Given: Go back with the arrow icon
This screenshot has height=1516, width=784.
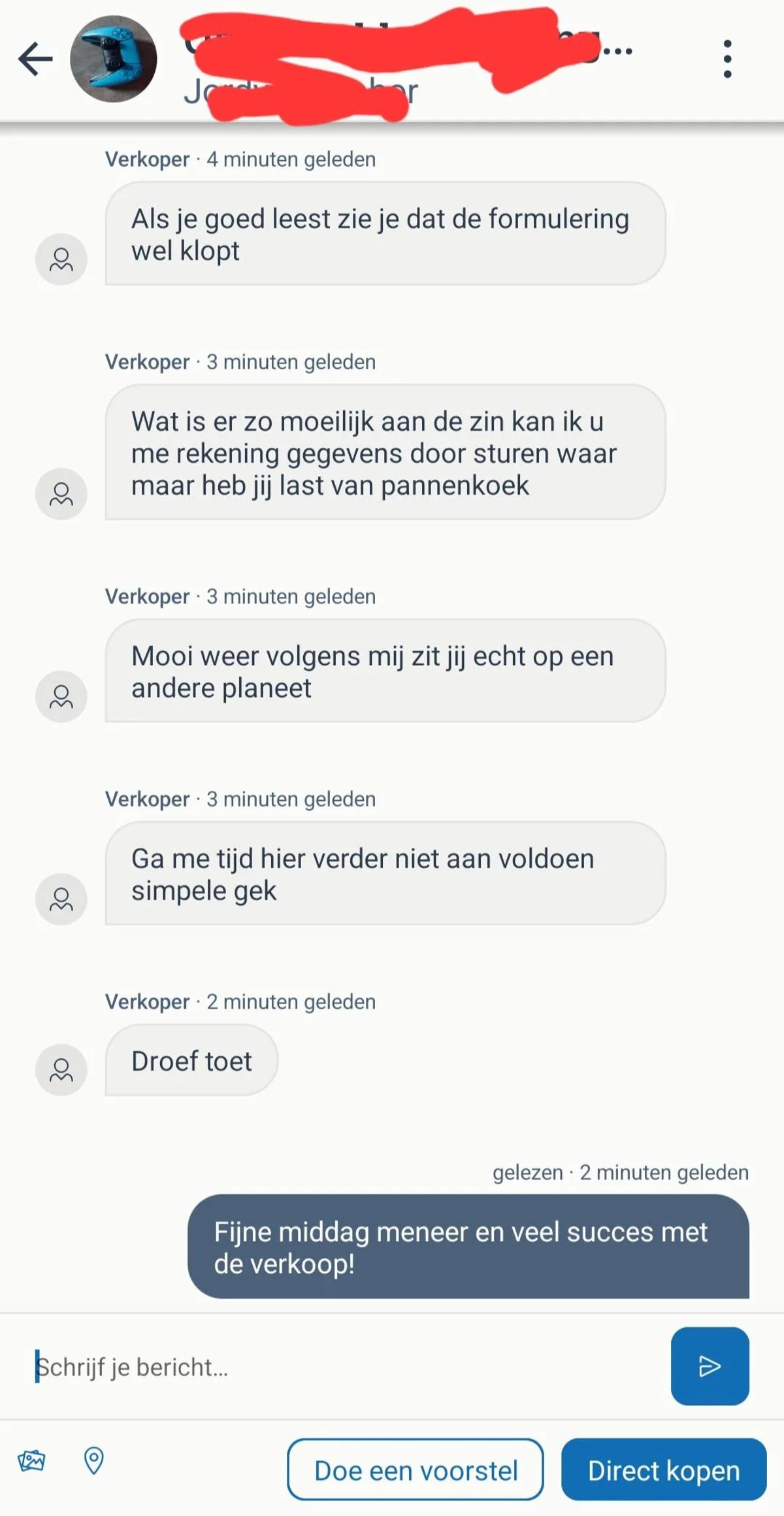Looking at the screenshot, I should 35,59.
